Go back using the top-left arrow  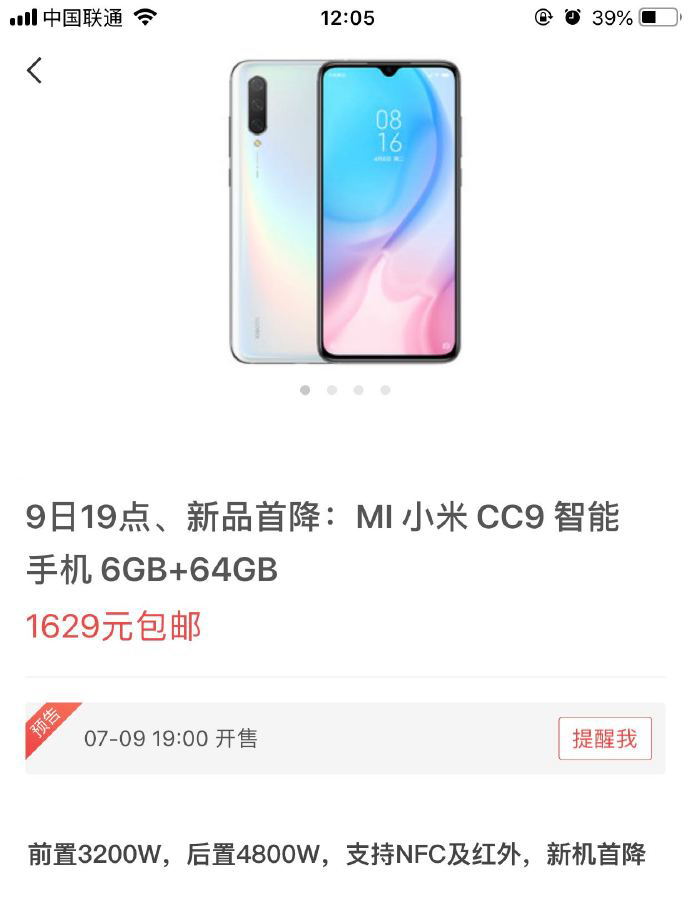(x=35, y=70)
